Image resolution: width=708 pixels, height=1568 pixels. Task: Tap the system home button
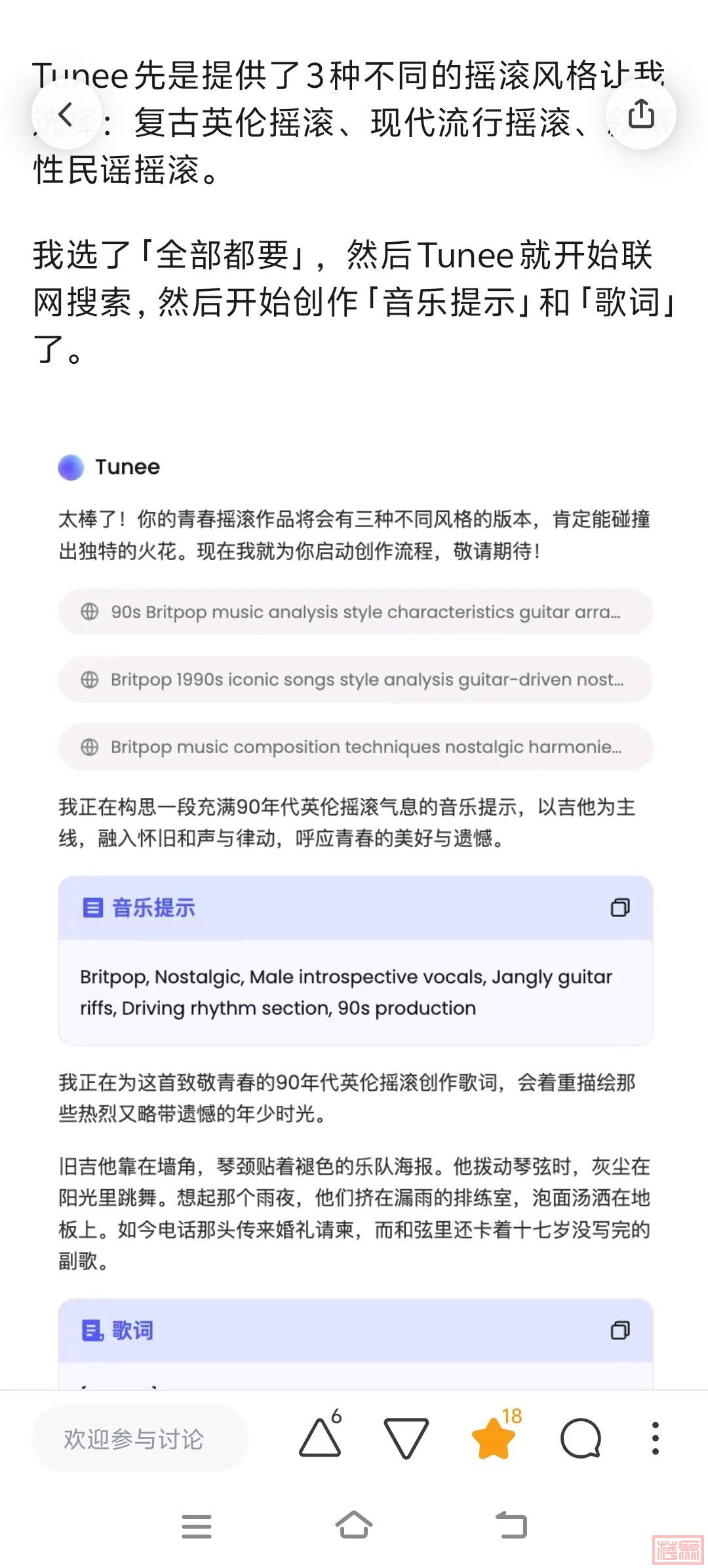pyautogui.click(x=354, y=1525)
